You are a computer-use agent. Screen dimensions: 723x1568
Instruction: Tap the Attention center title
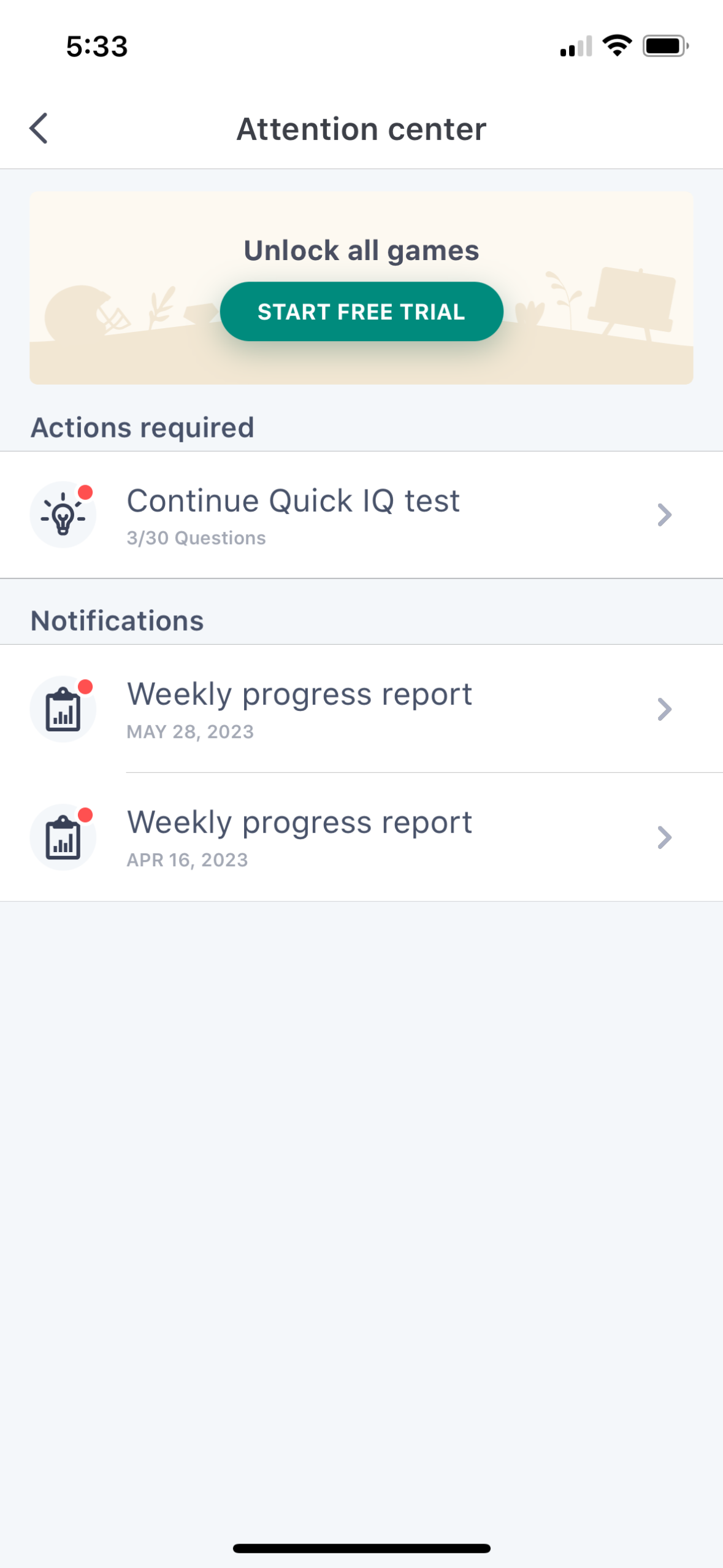click(361, 129)
